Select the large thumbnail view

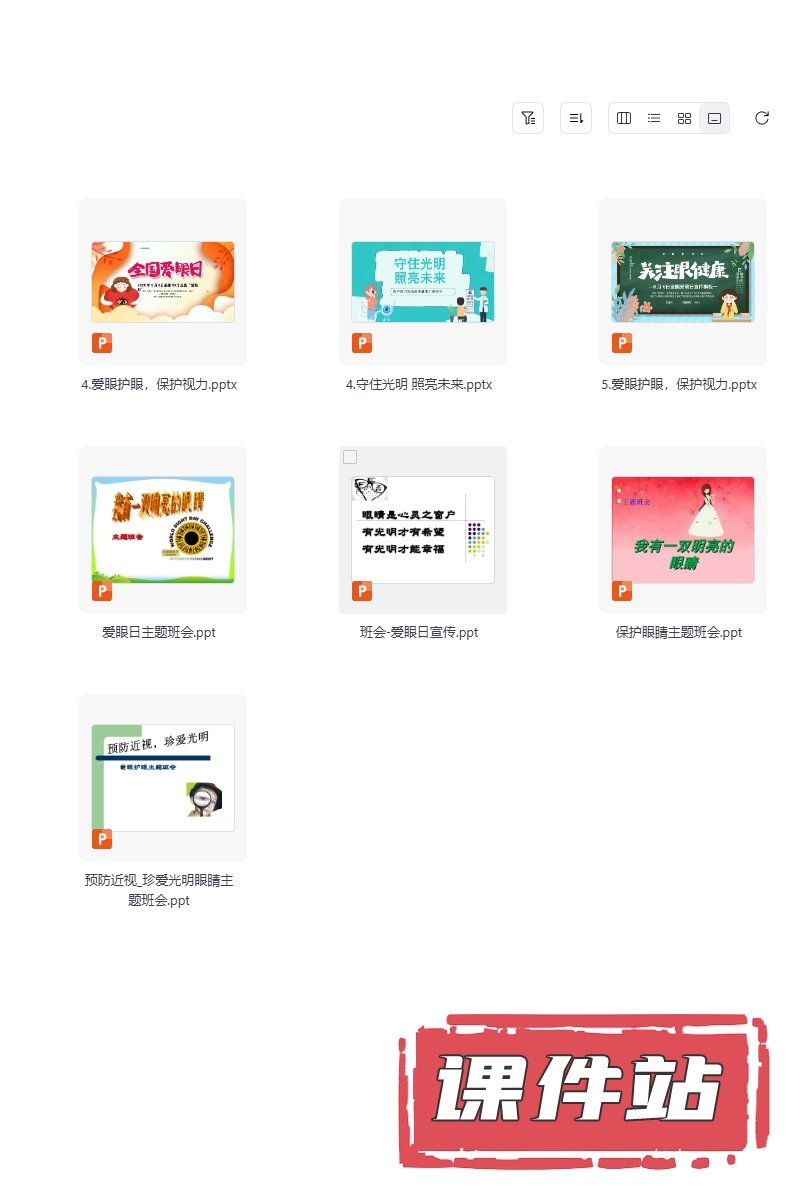point(714,118)
